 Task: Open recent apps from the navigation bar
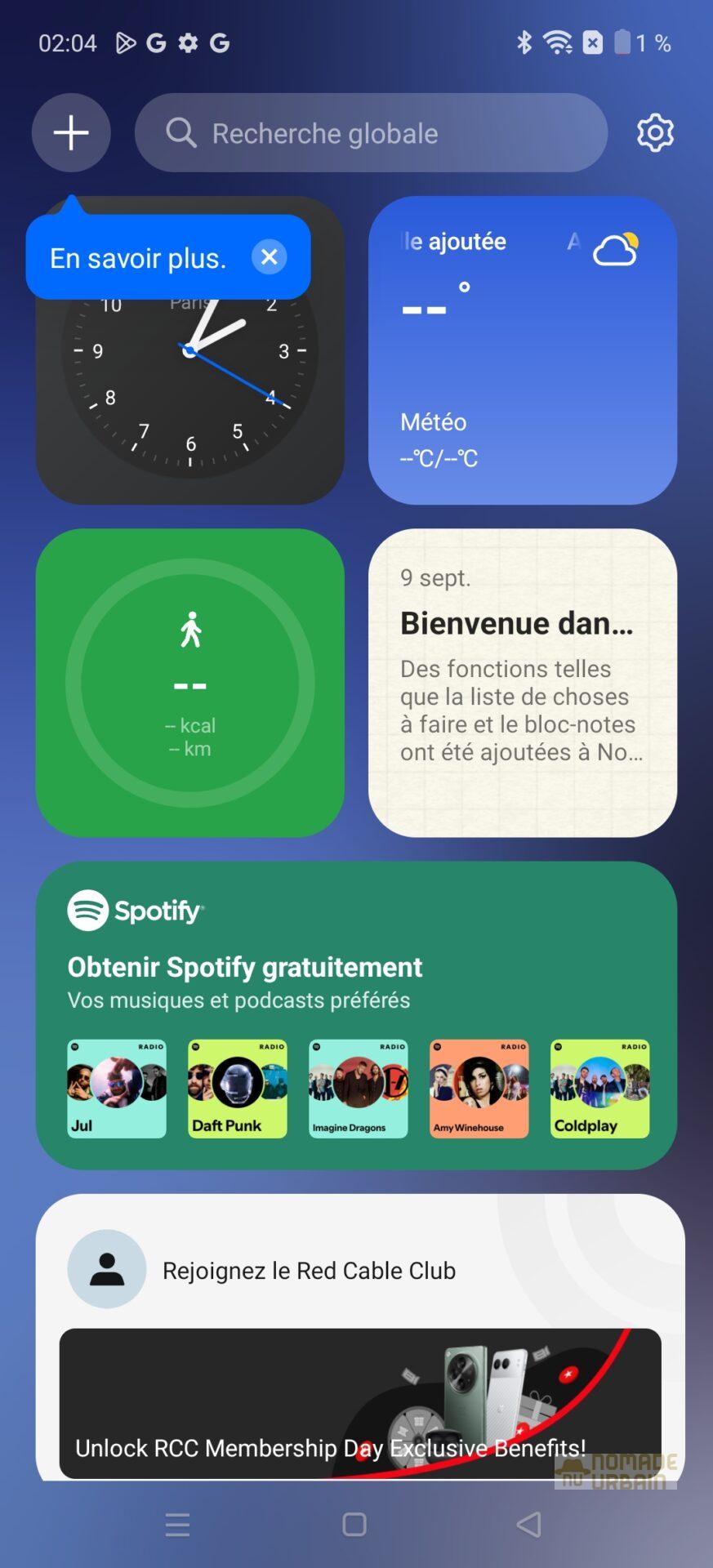point(177,1525)
